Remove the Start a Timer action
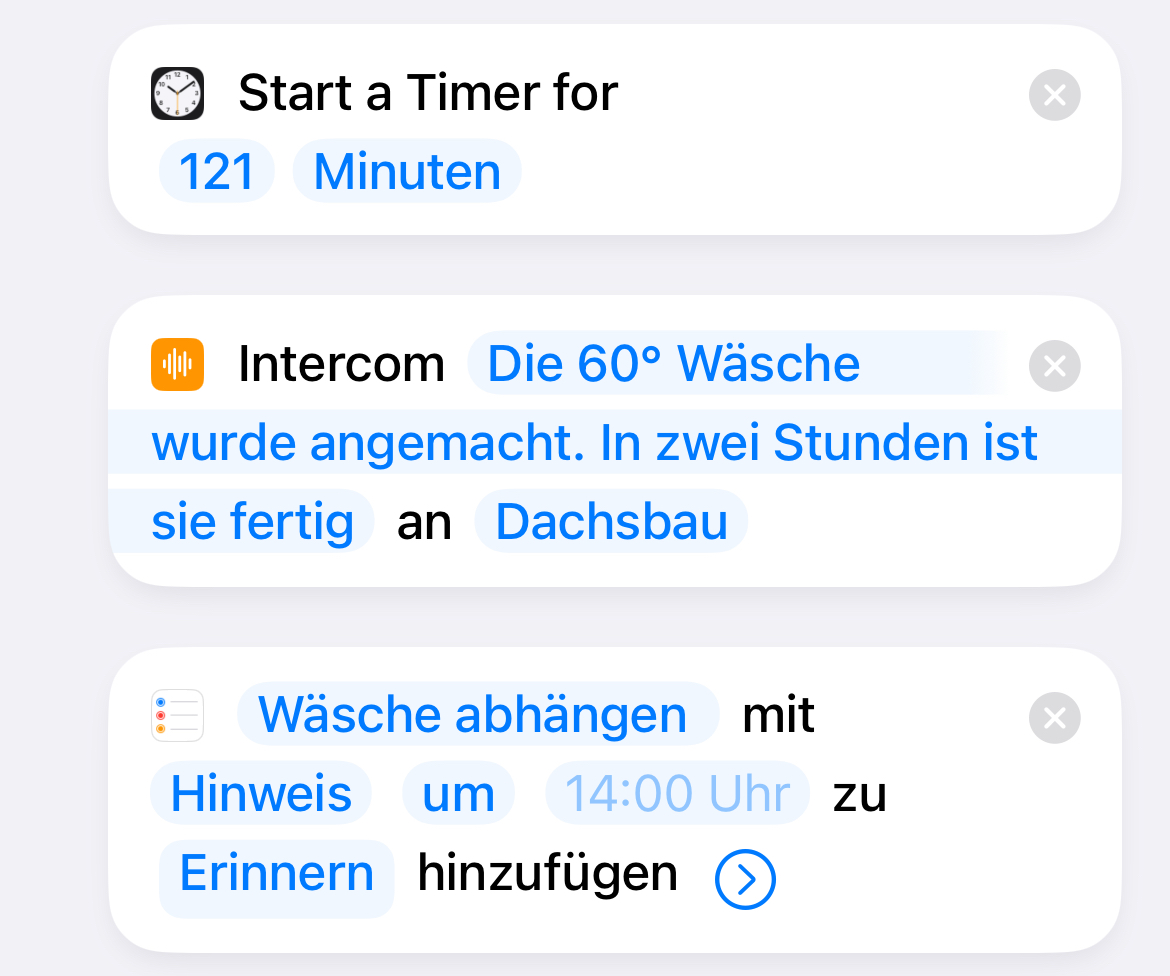This screenshot has height=976, width=1170. [1054, 95]
